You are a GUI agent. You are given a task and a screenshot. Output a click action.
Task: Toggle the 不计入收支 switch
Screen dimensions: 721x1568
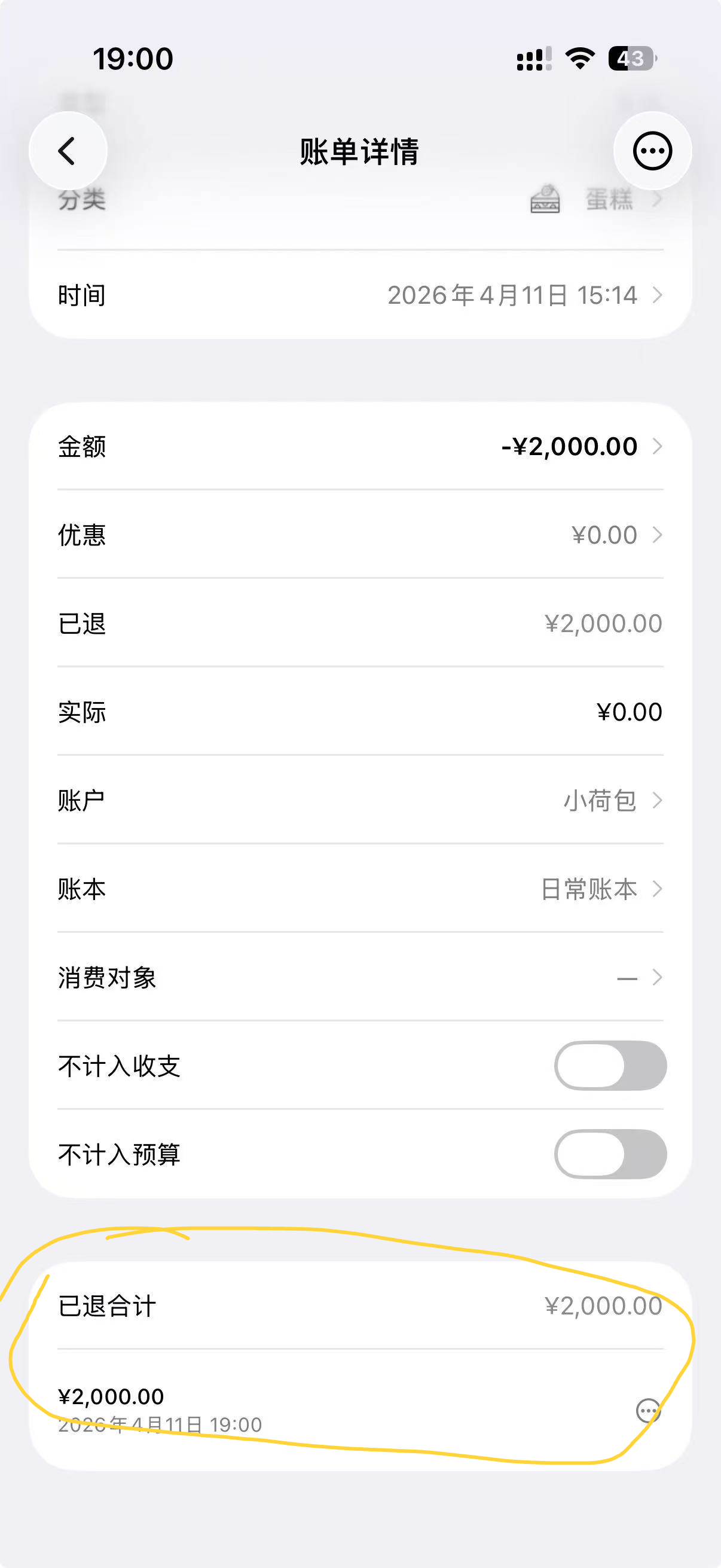(x=610, y=1066)
